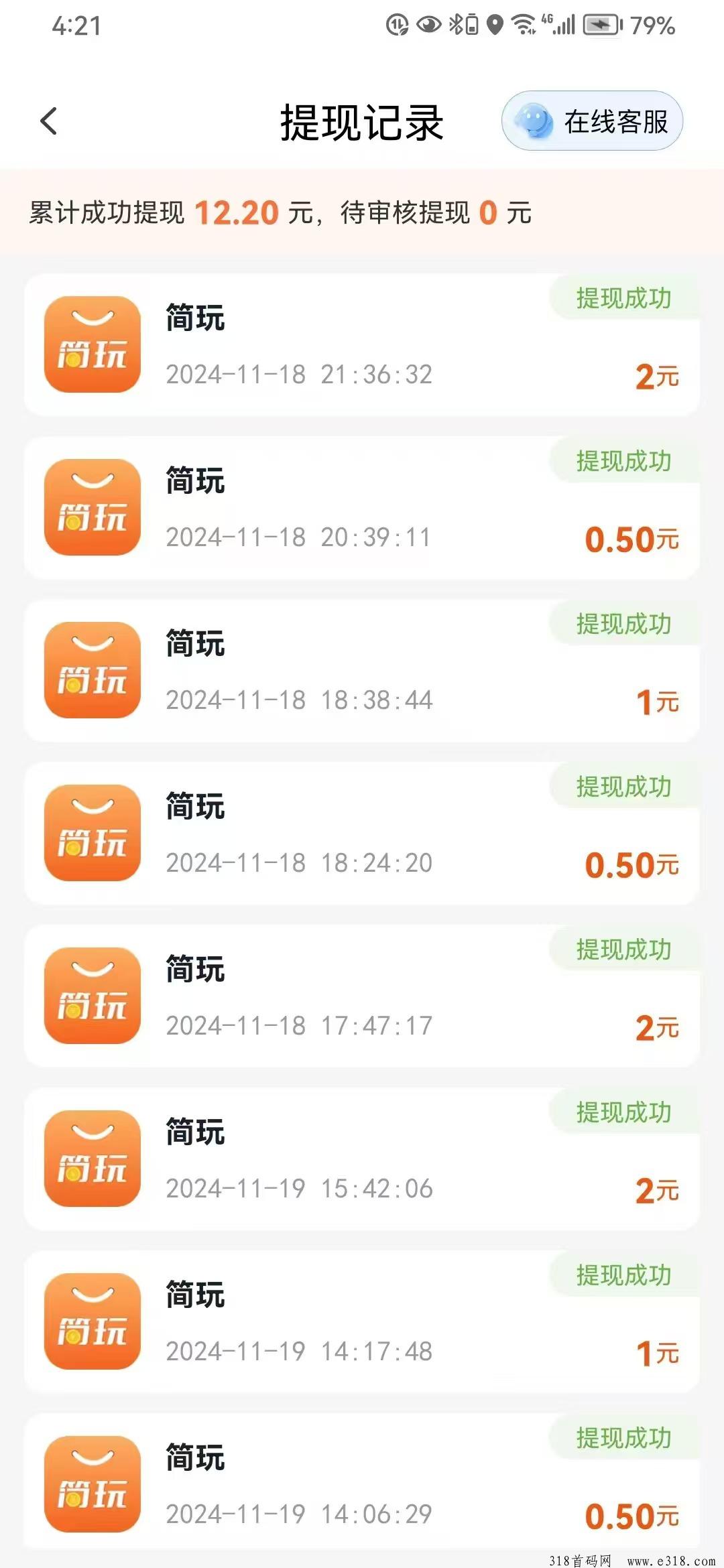This screenshot has width=724, height=1568.
Task: Open the withdrawal record from 17:47:17
Action: [x=362, y=996]
